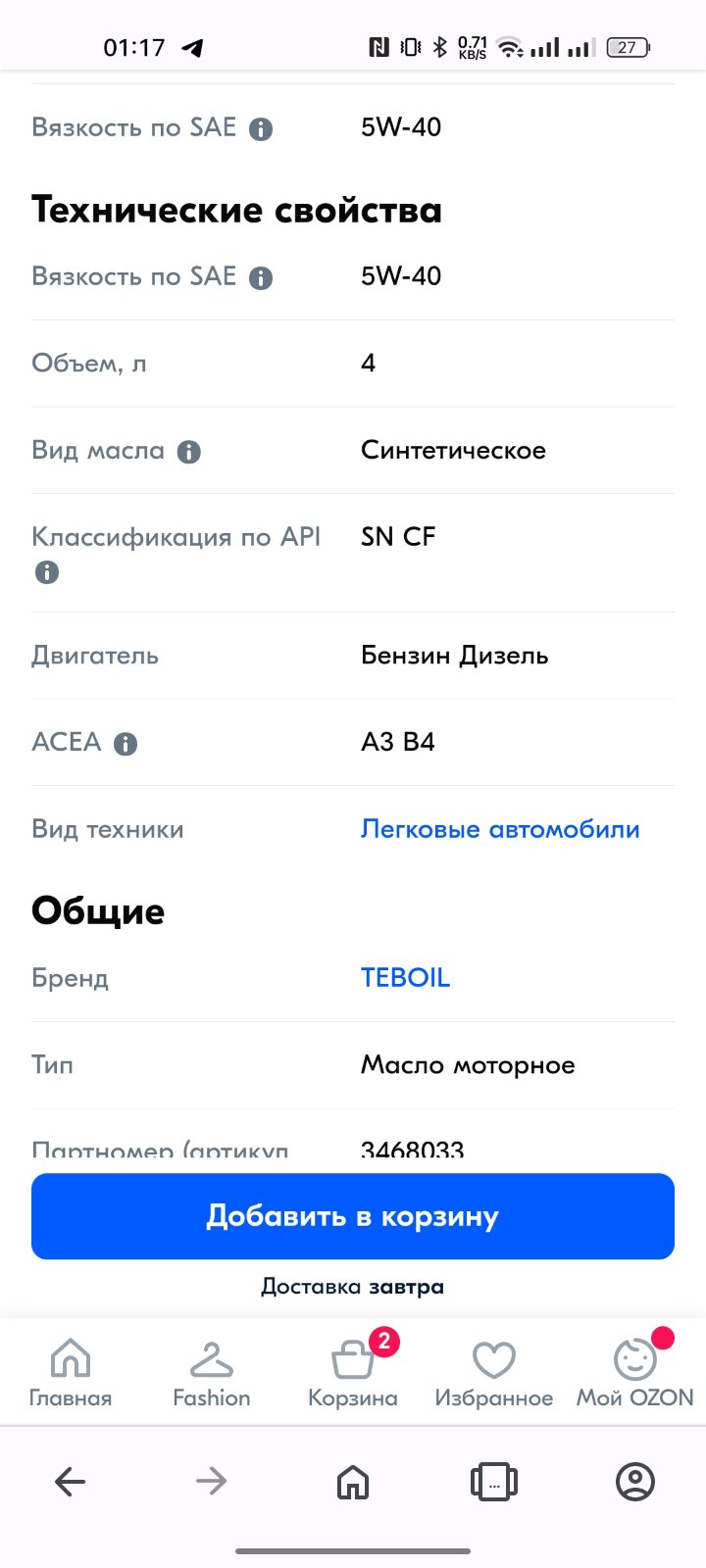Go to the Главная tab
Screen dimensions: 706x1568
click(x=71, y=1373)
